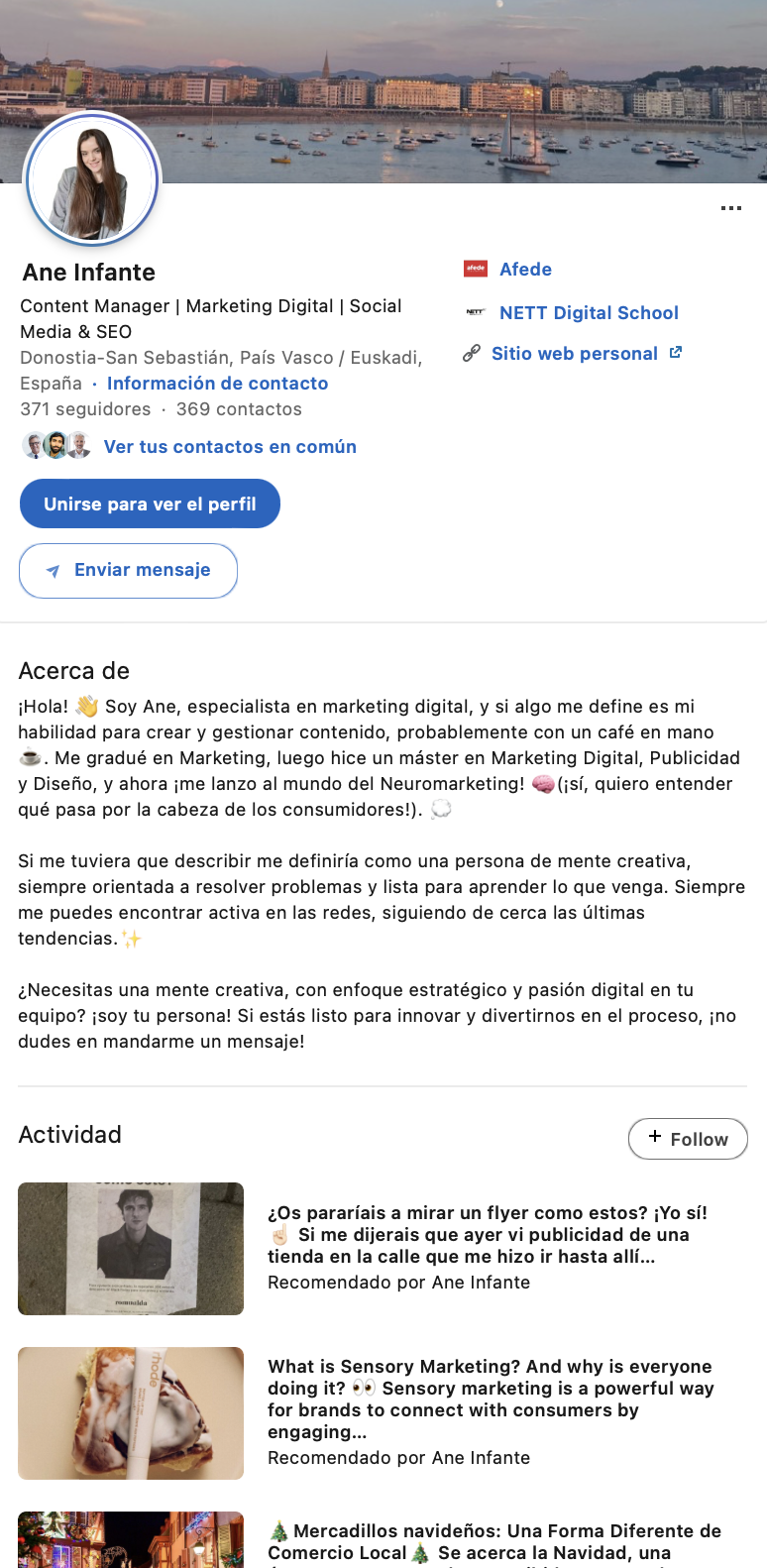View Ane Infante's profile photo
767x1568 pixels.
[x=91, y=179]
